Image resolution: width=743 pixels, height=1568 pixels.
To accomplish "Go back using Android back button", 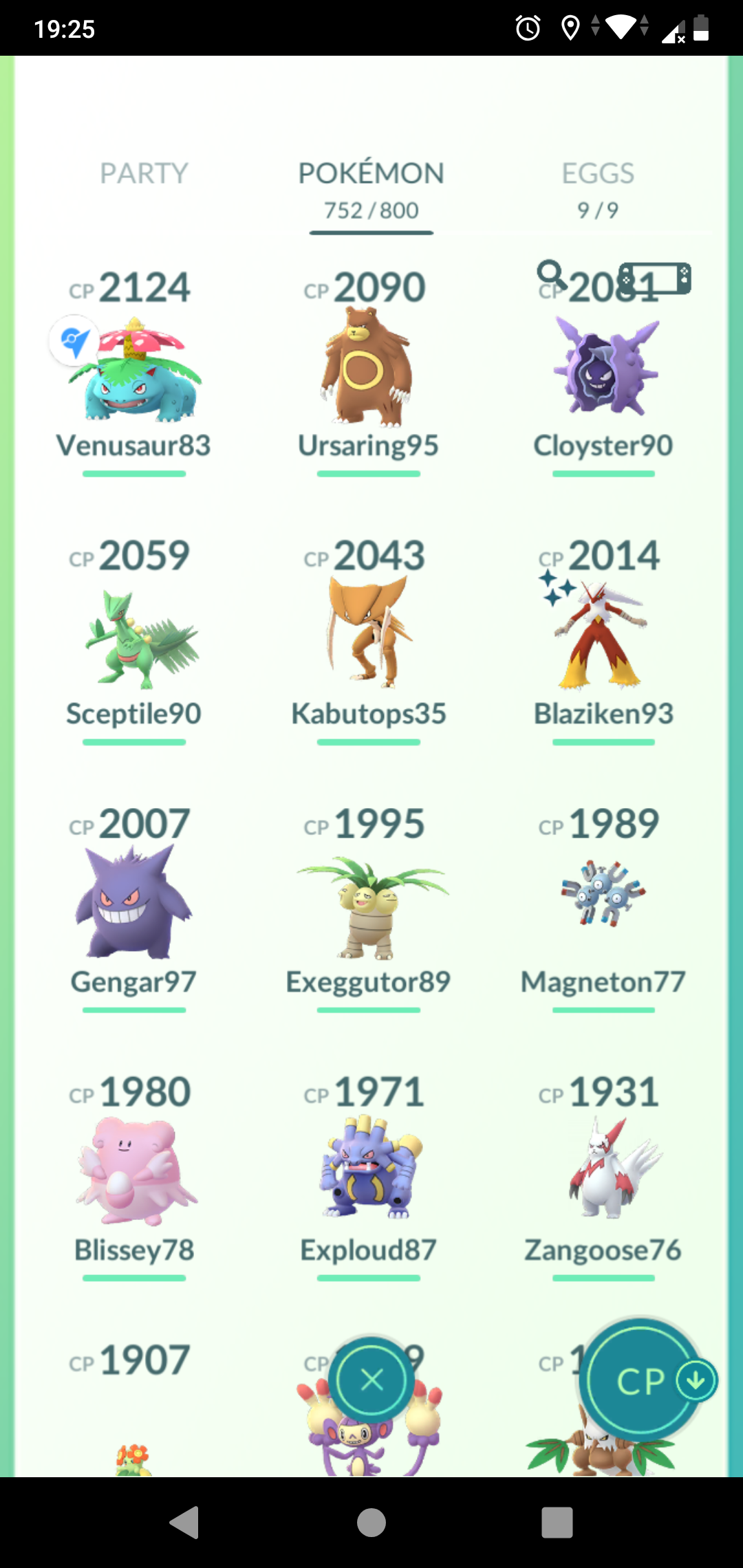I will [184, 1522].
